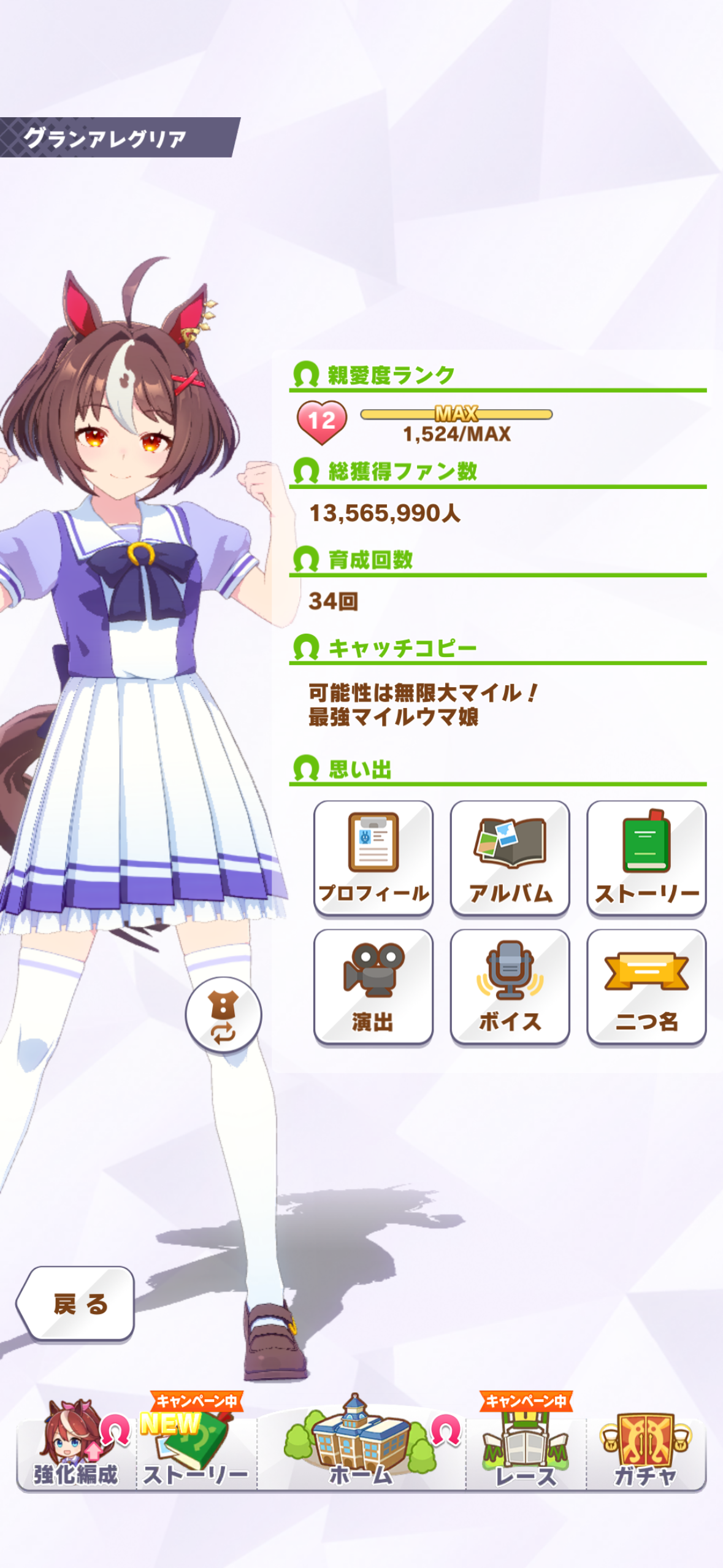The width and height of the screenshot is (723, 1568).
Task: Open the 演出 camera button
Action: (373, 986)
